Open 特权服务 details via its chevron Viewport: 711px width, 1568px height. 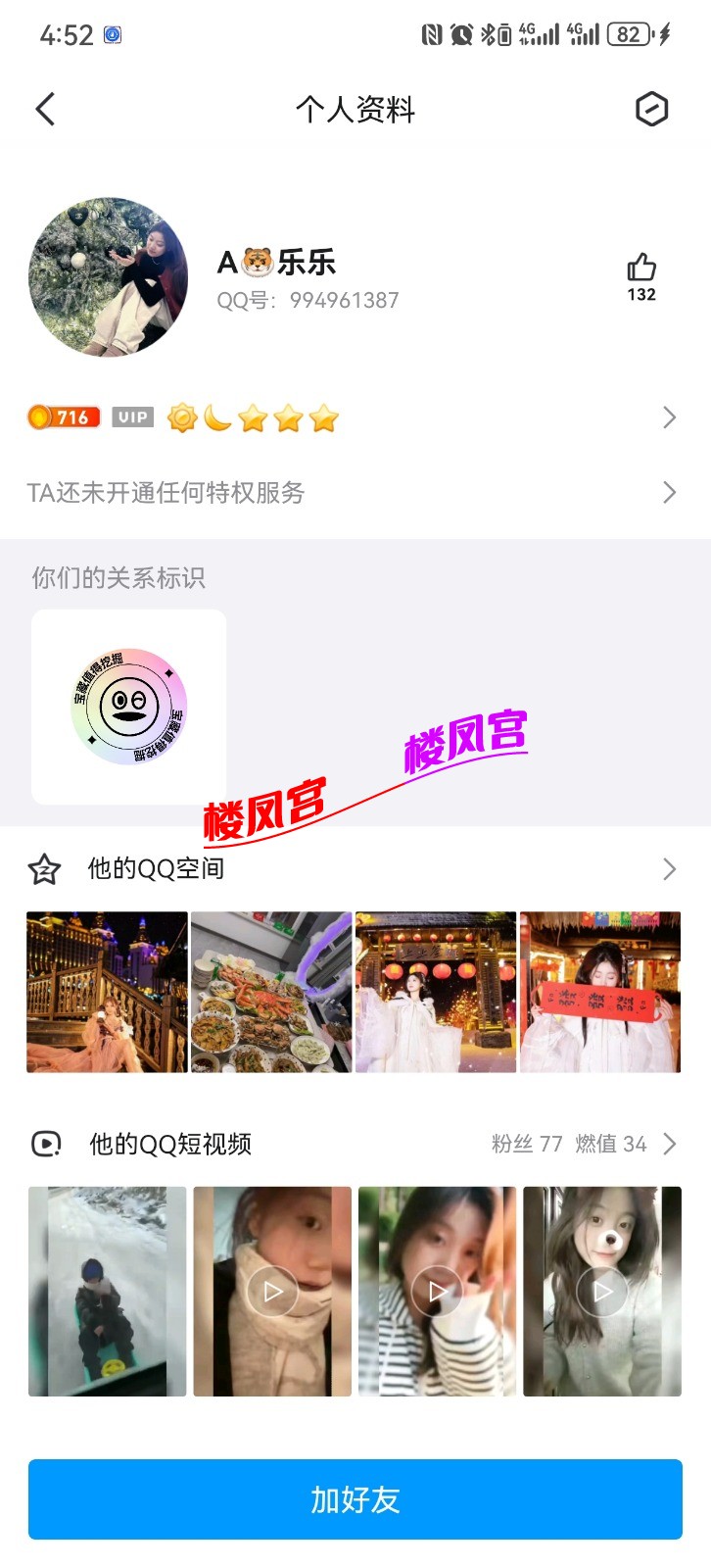[x=669, y=493]
